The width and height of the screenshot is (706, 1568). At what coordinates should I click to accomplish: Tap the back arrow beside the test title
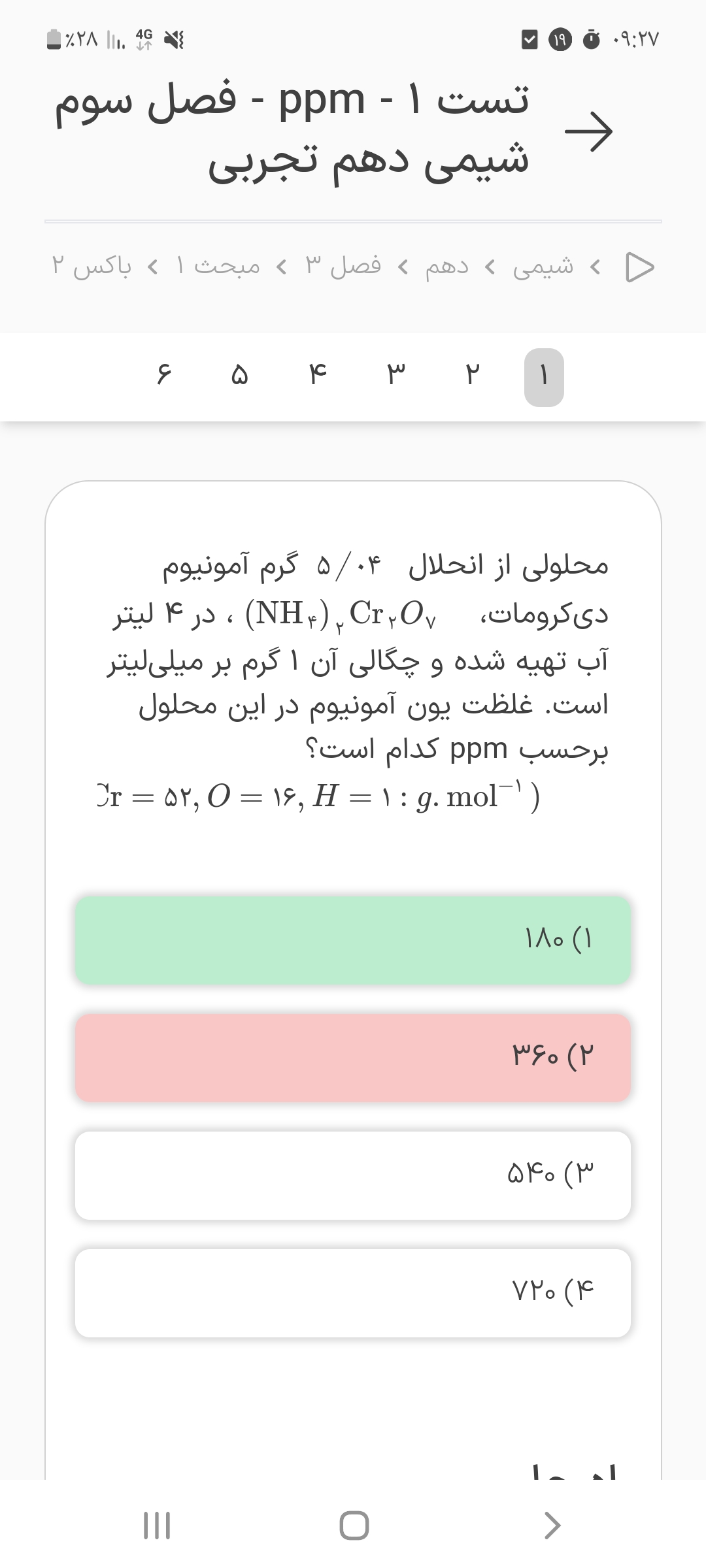pos(588,132)
